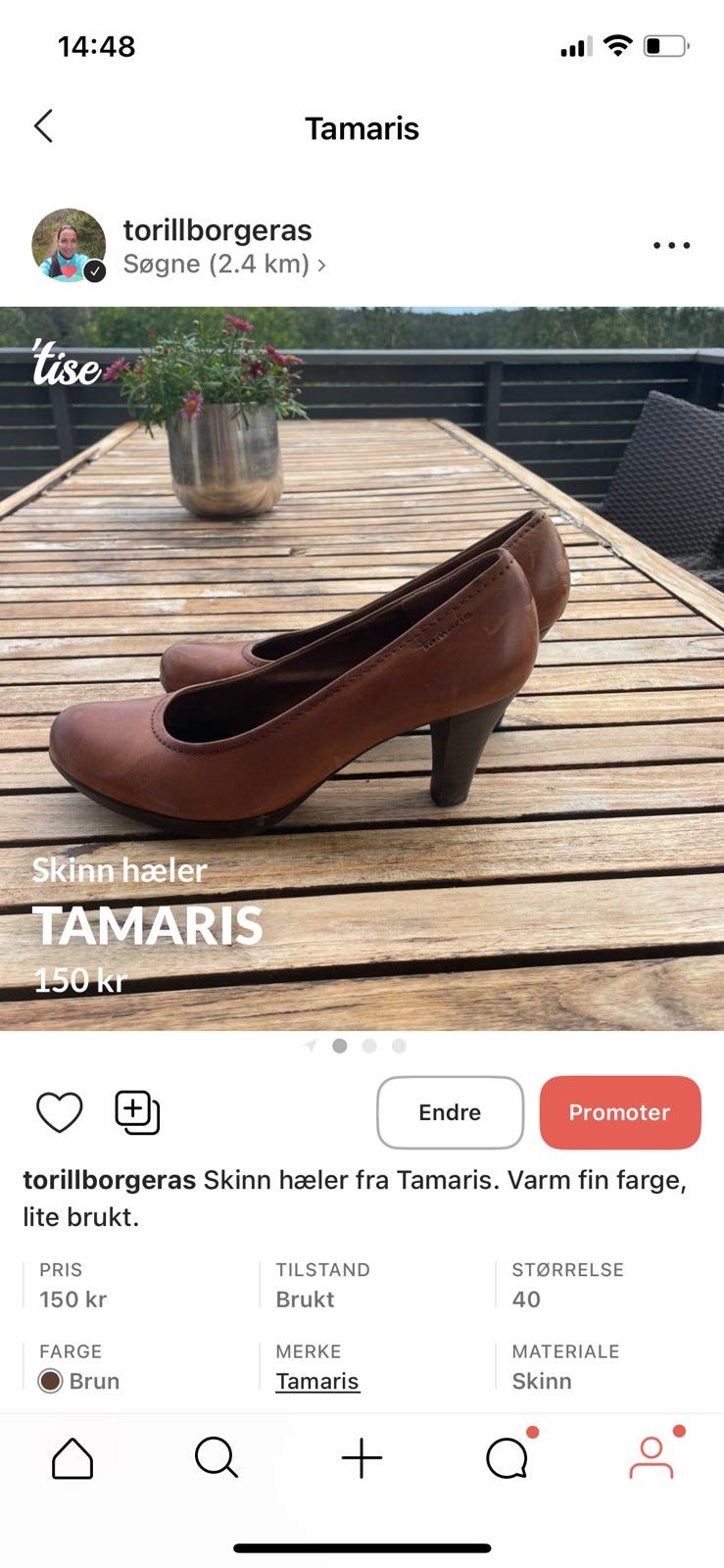Tap the add-to-collection icon beside heart
The width and height of the screenshot is (724, 1568).
coord(136,1112)
